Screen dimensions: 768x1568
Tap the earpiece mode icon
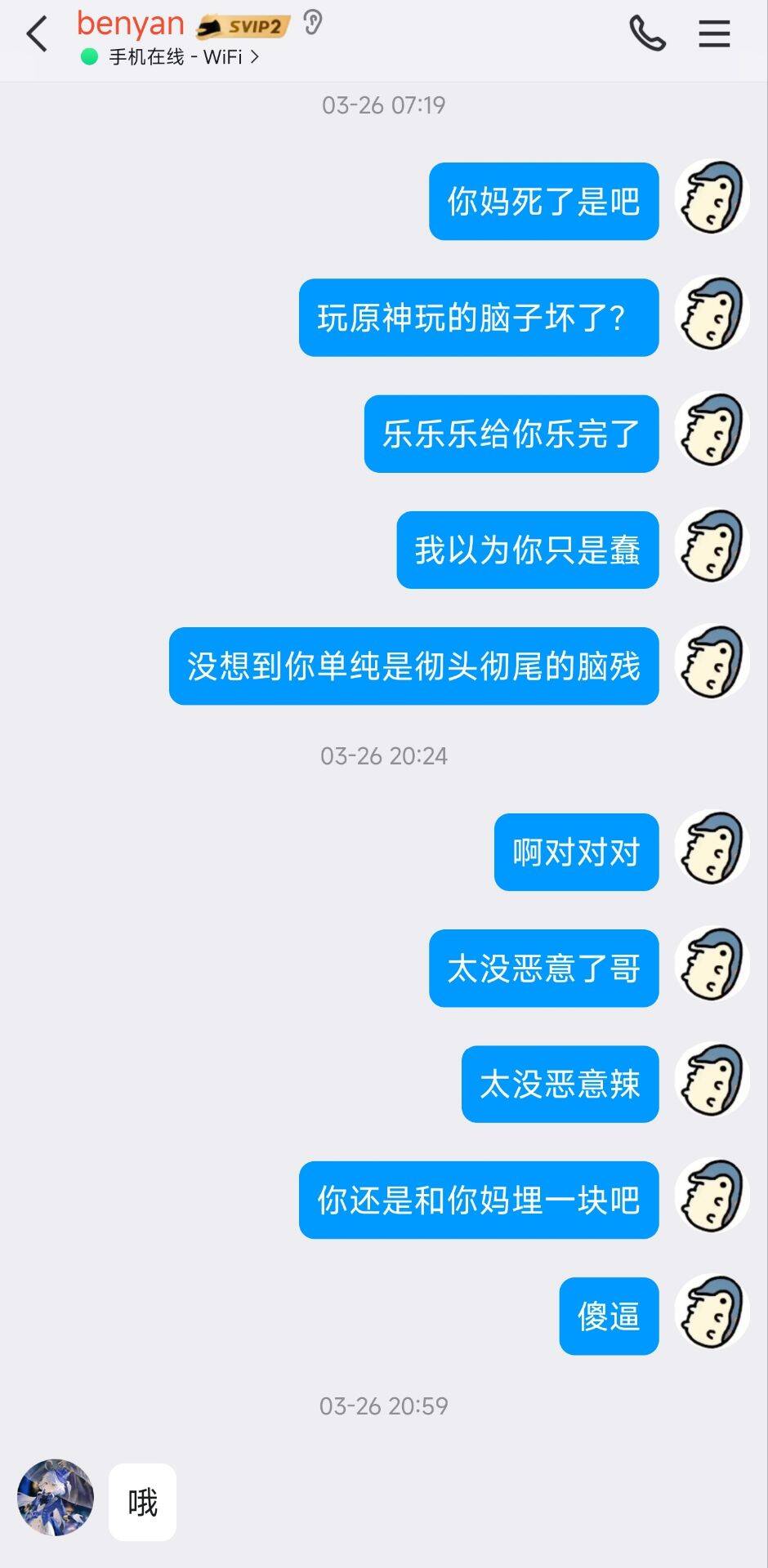(313, 23)
